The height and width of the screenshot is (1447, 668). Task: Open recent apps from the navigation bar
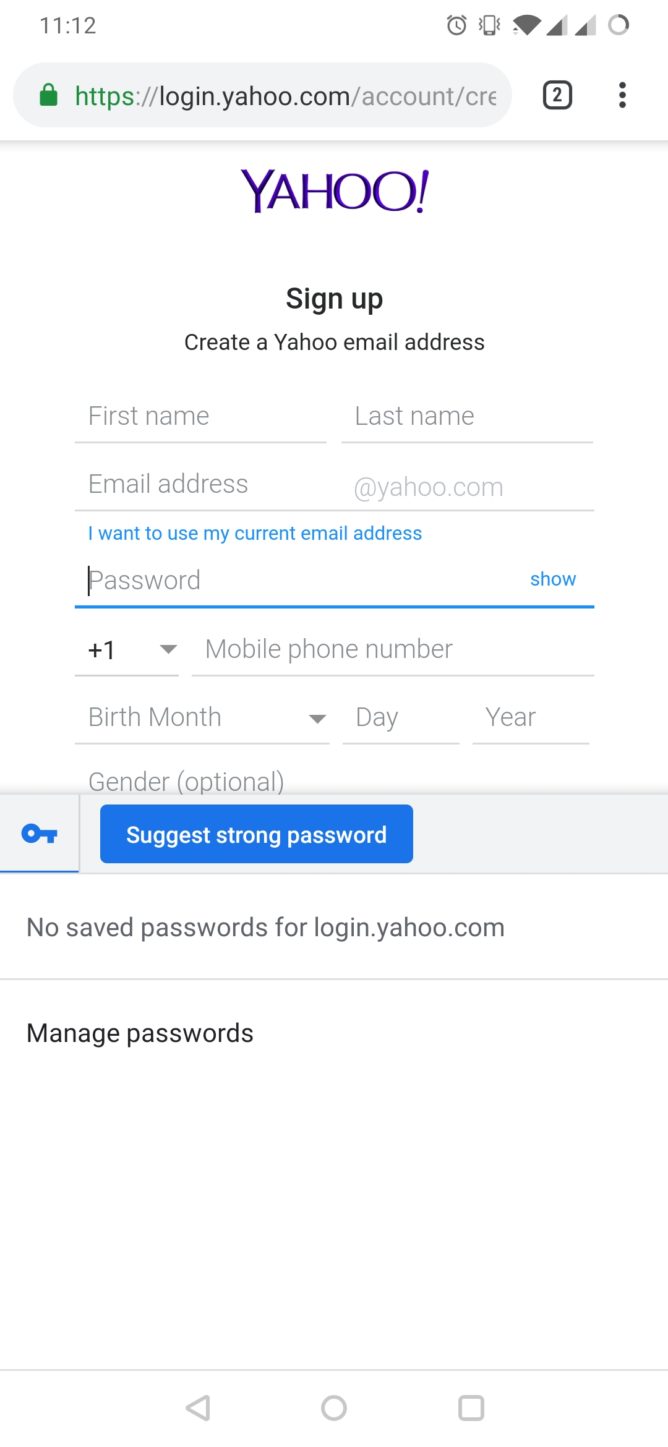pos(471,1408)
